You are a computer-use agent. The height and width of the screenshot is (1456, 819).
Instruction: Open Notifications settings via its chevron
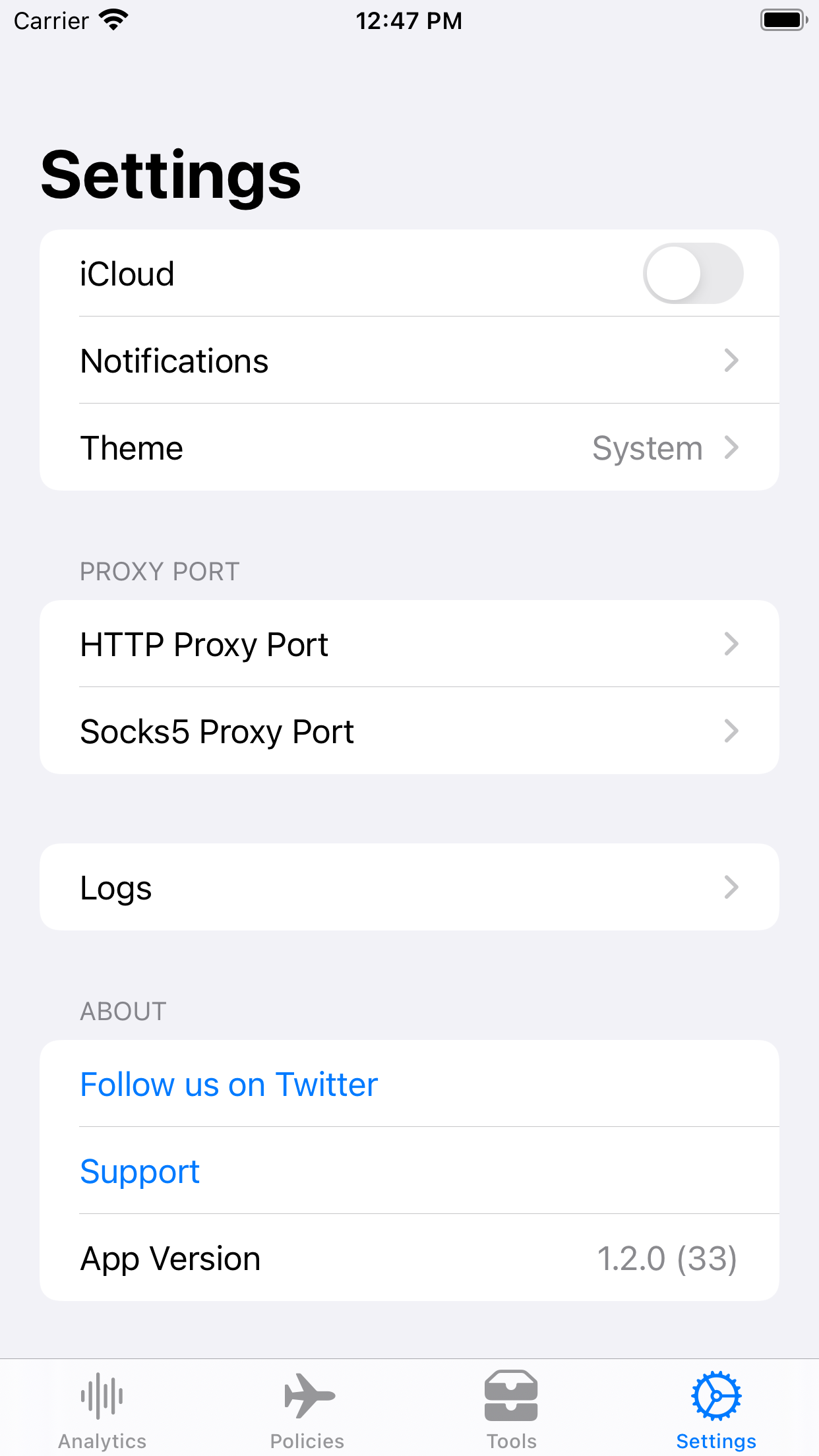[x=731, y=360]
